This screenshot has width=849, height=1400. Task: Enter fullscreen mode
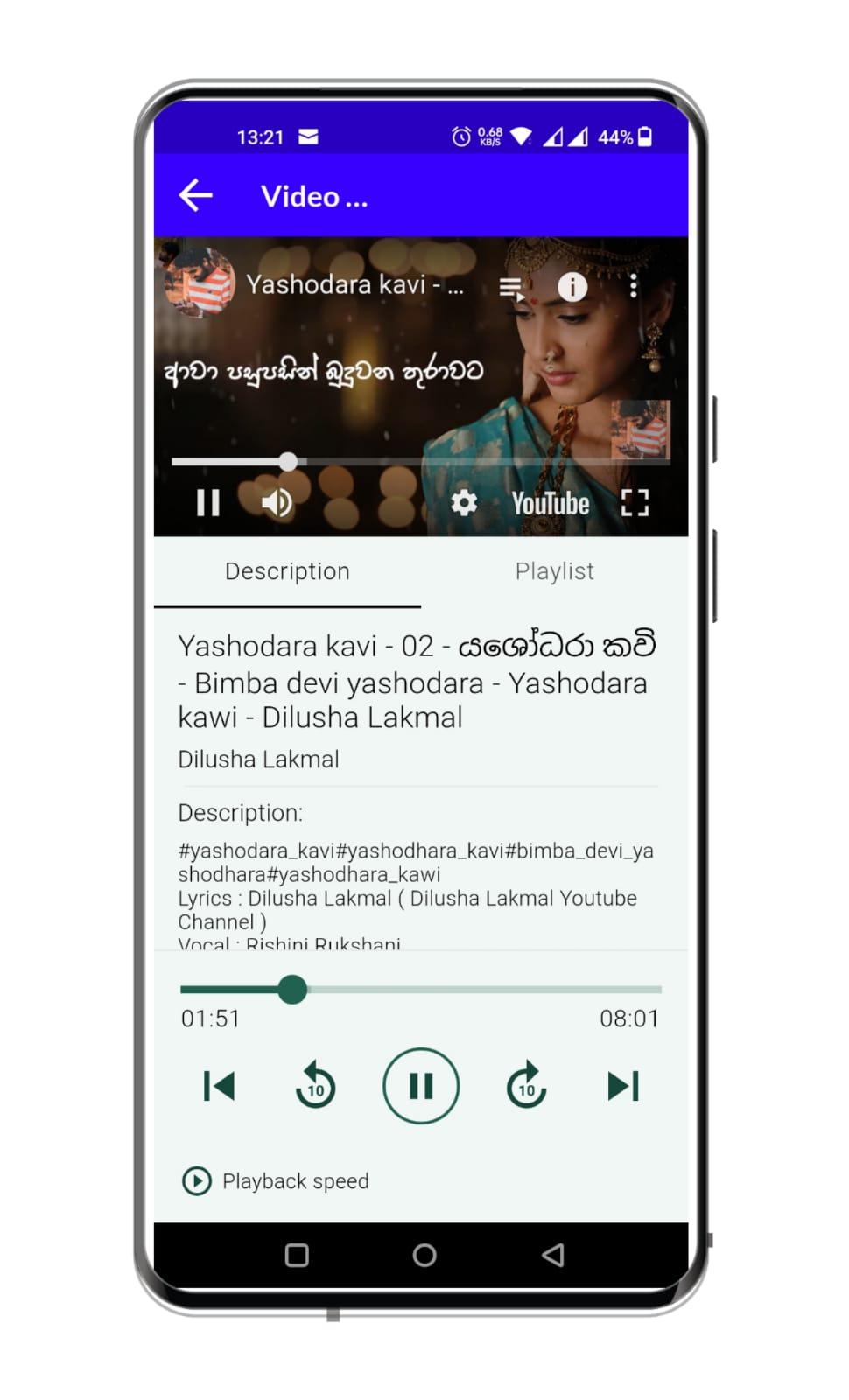point(635,502)
